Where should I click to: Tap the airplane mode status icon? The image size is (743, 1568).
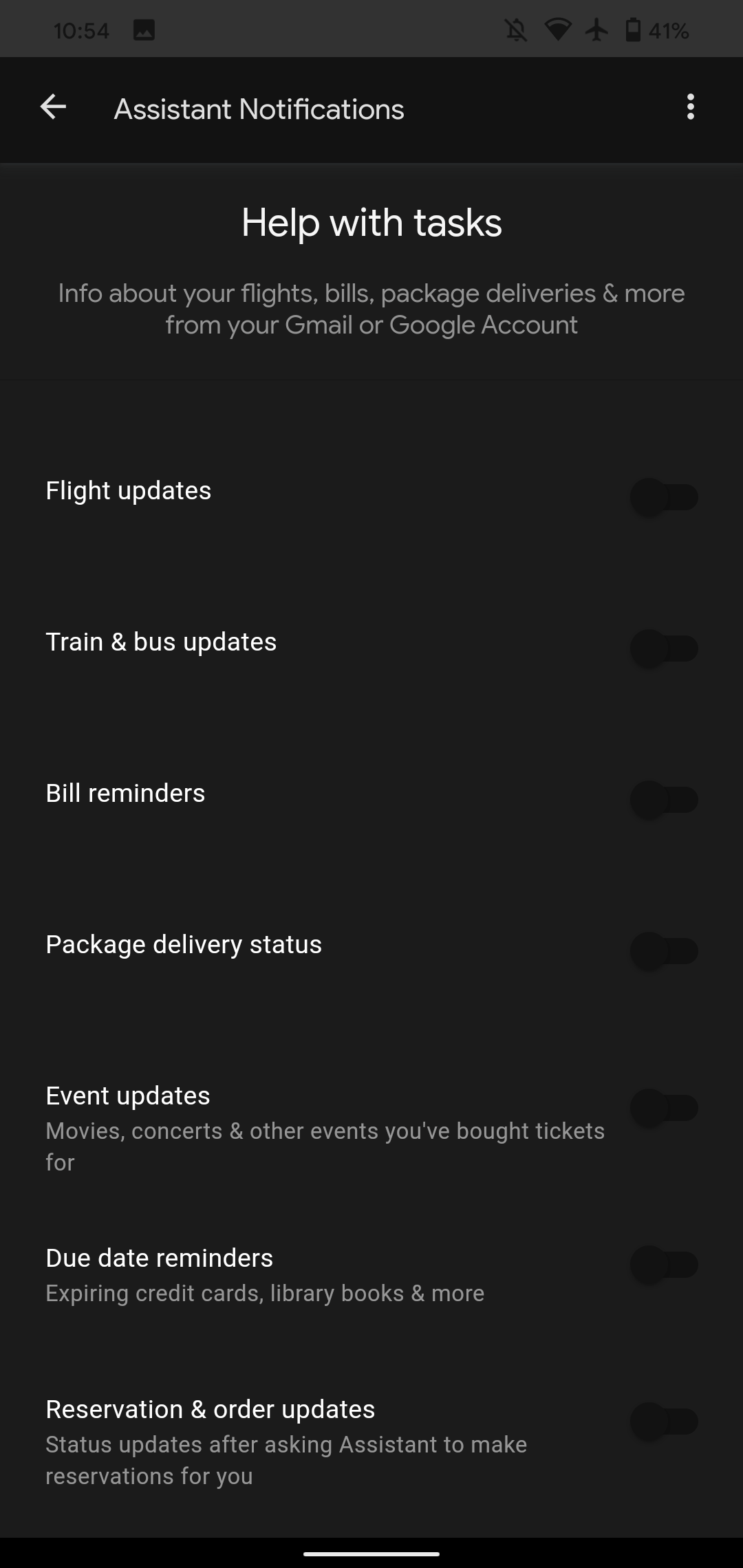(x=597, y=28)
